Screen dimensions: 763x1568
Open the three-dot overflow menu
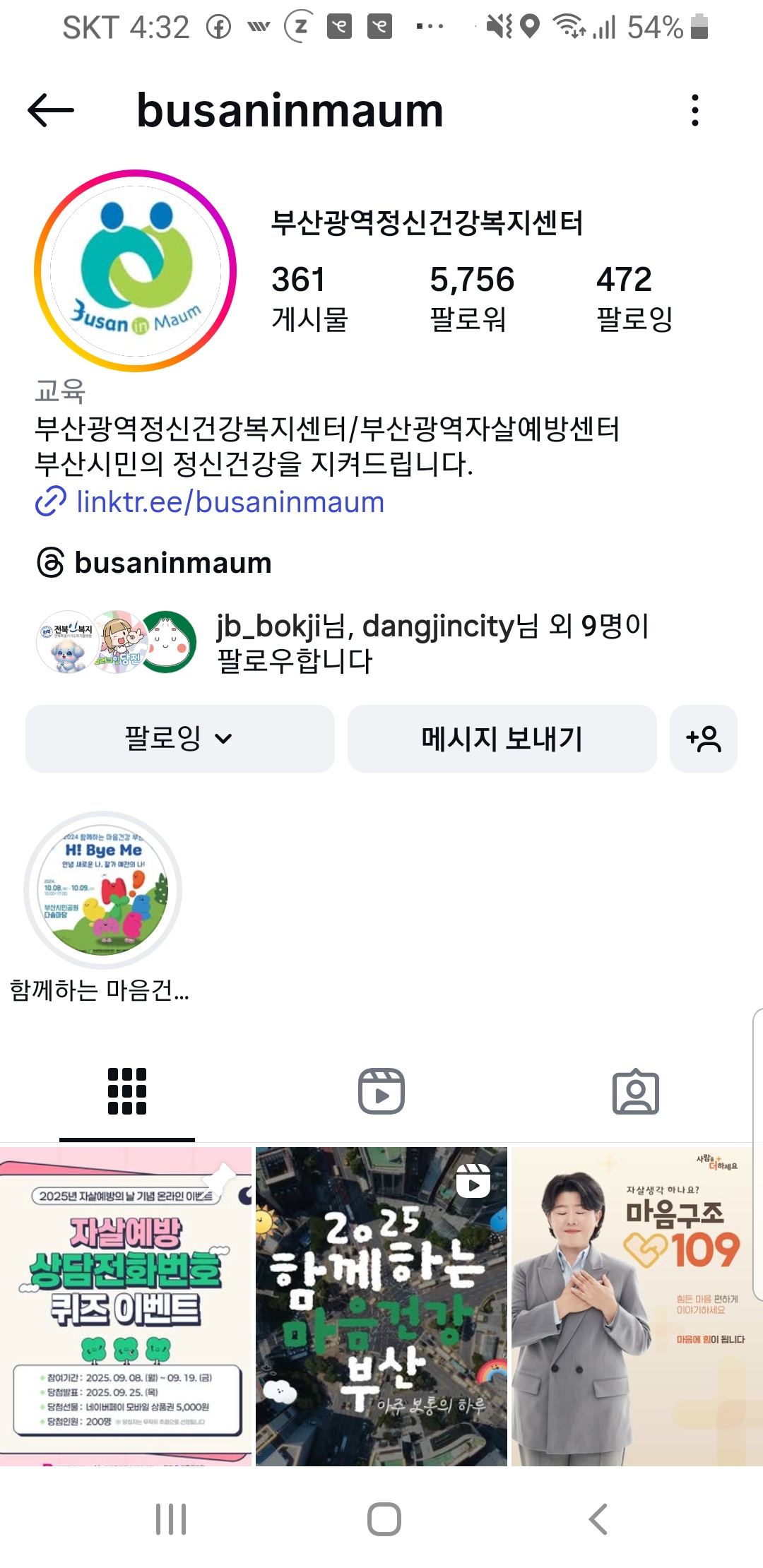coord(695,111)
